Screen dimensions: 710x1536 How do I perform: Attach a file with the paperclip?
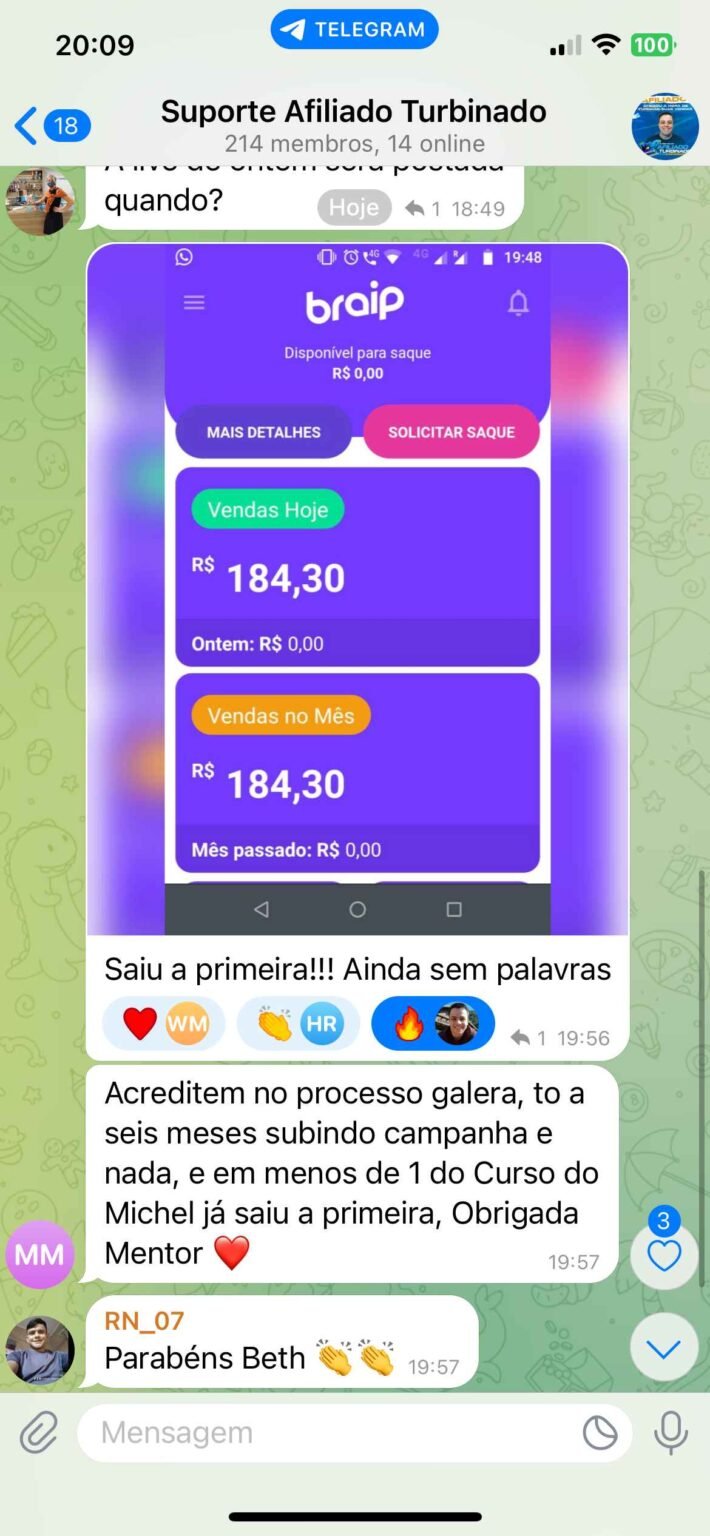[39, 1434]
